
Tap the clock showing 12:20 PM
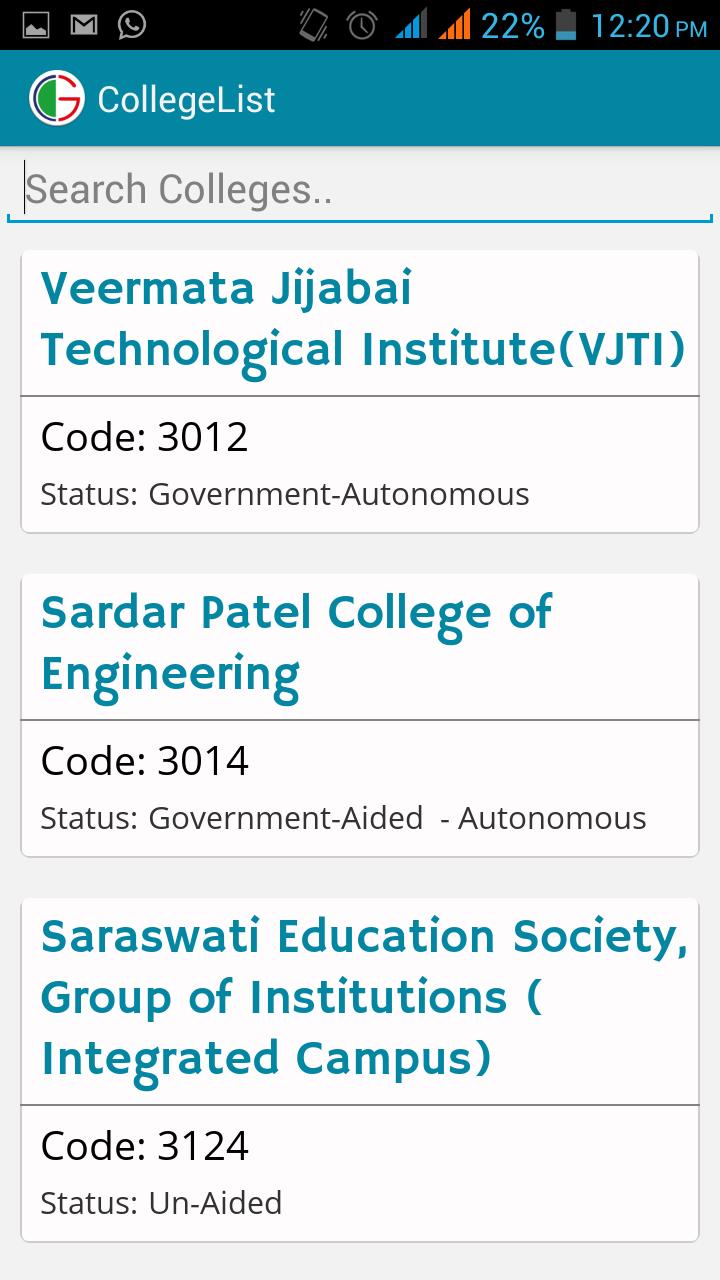coord(645,27)
